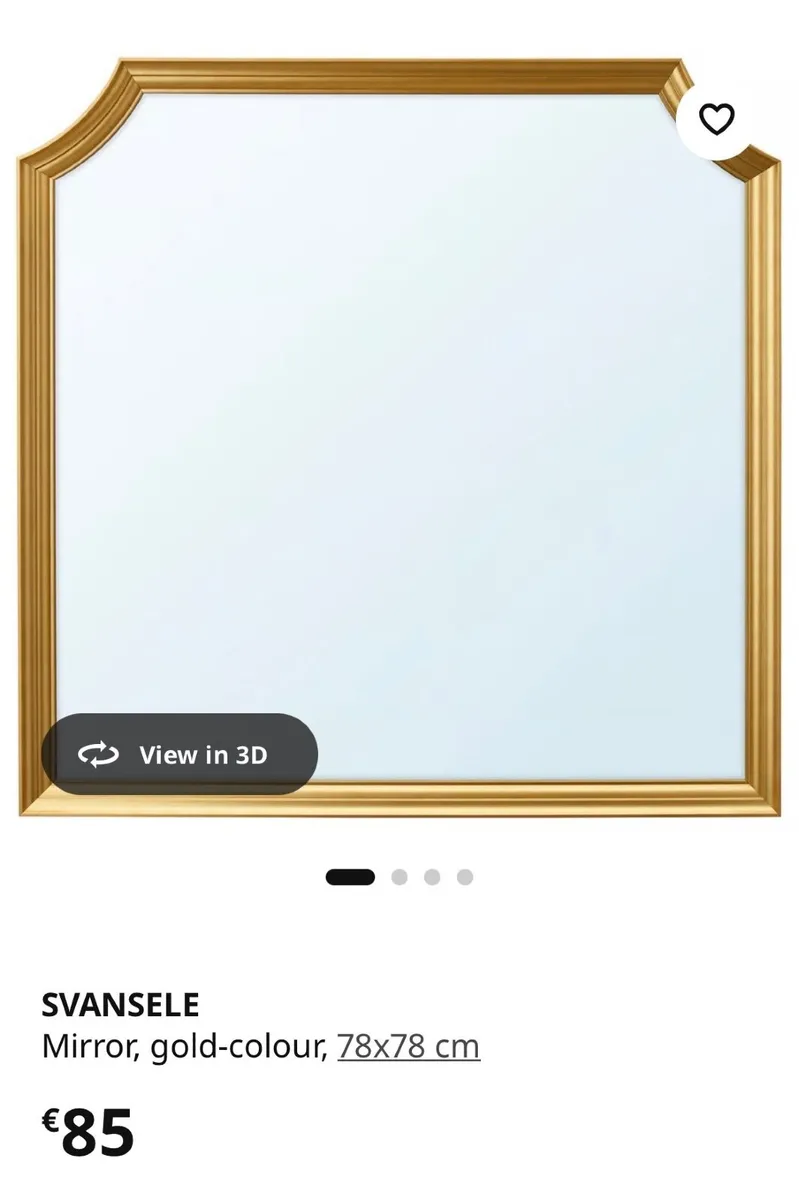
Task: Tap the mirror product image
Action: click(x=400, y=430)
